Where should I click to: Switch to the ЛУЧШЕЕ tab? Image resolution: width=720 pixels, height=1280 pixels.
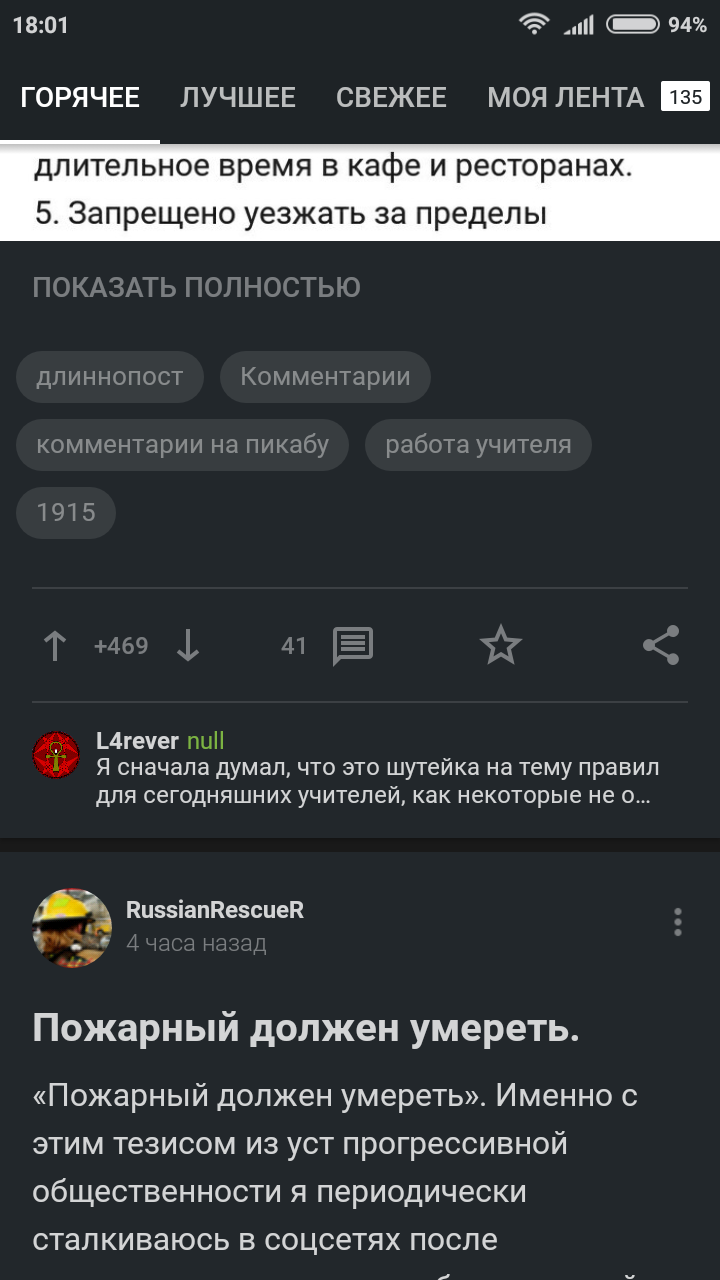click(x=238, y=97)
